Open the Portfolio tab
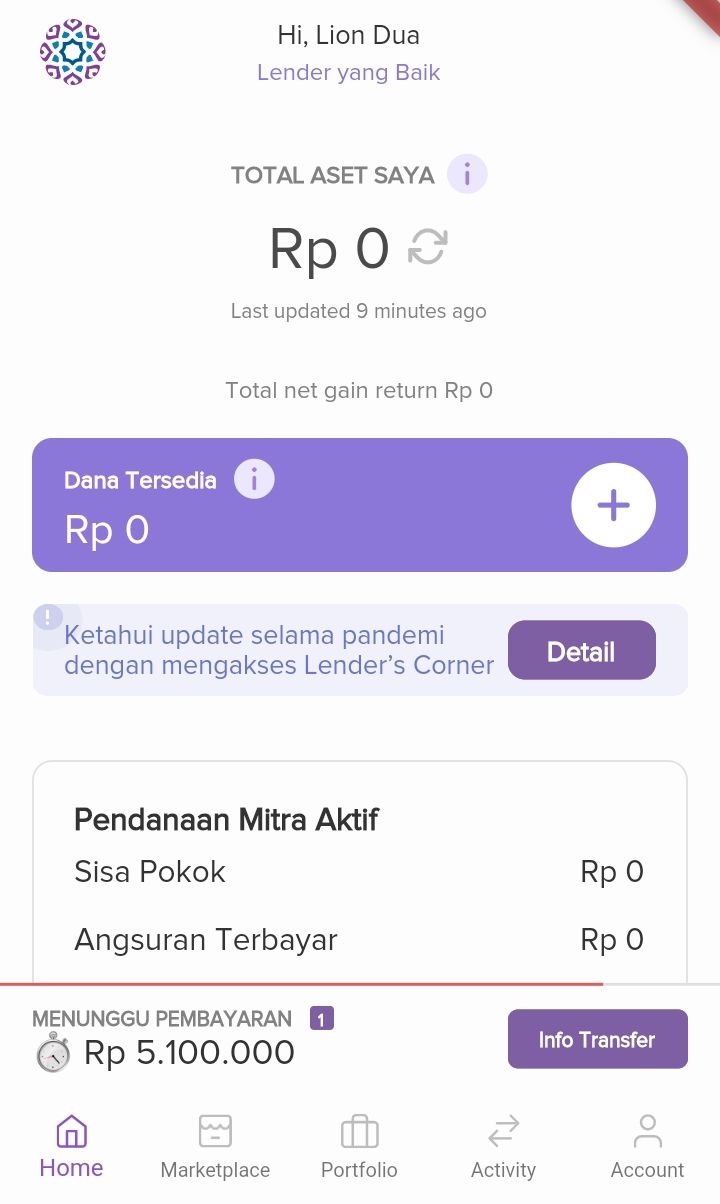 point(359,1148)
